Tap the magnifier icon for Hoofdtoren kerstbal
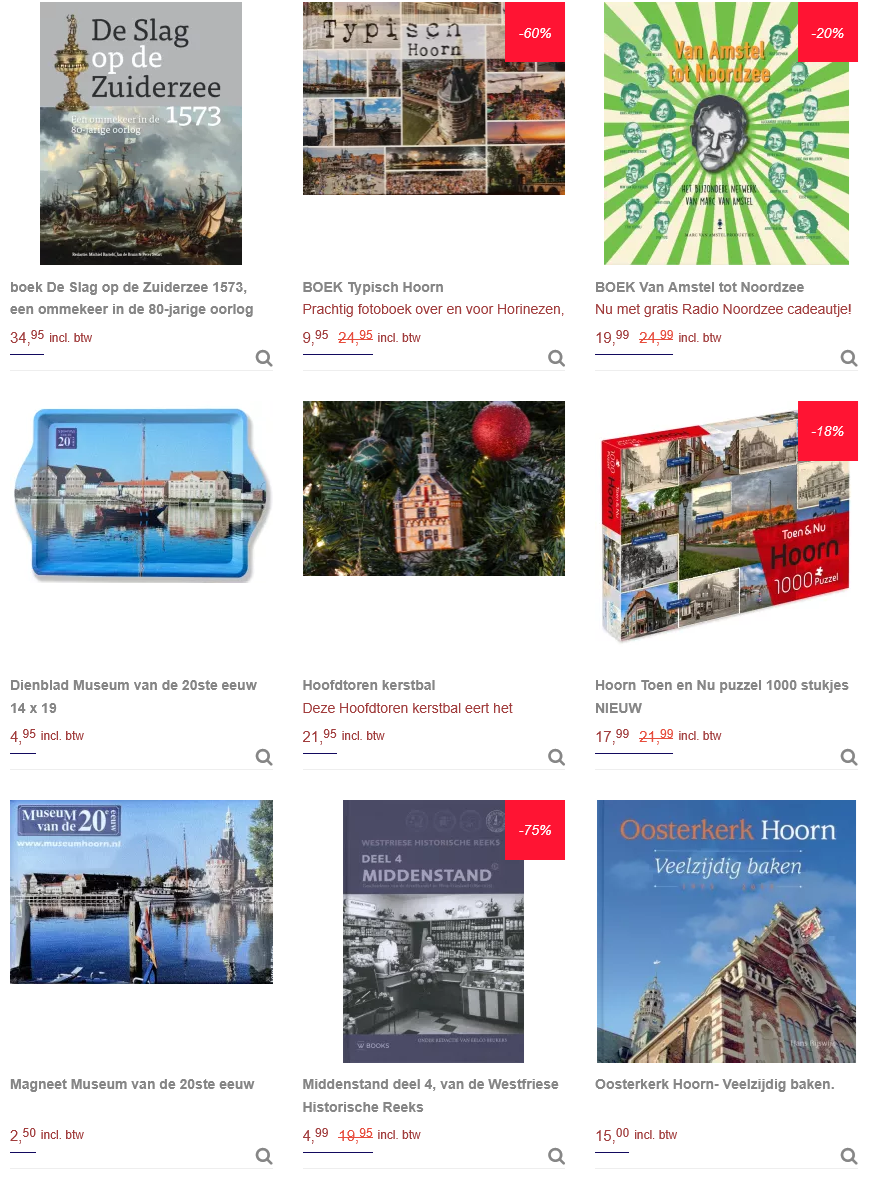895x1186 pixels. coord(557,757)
